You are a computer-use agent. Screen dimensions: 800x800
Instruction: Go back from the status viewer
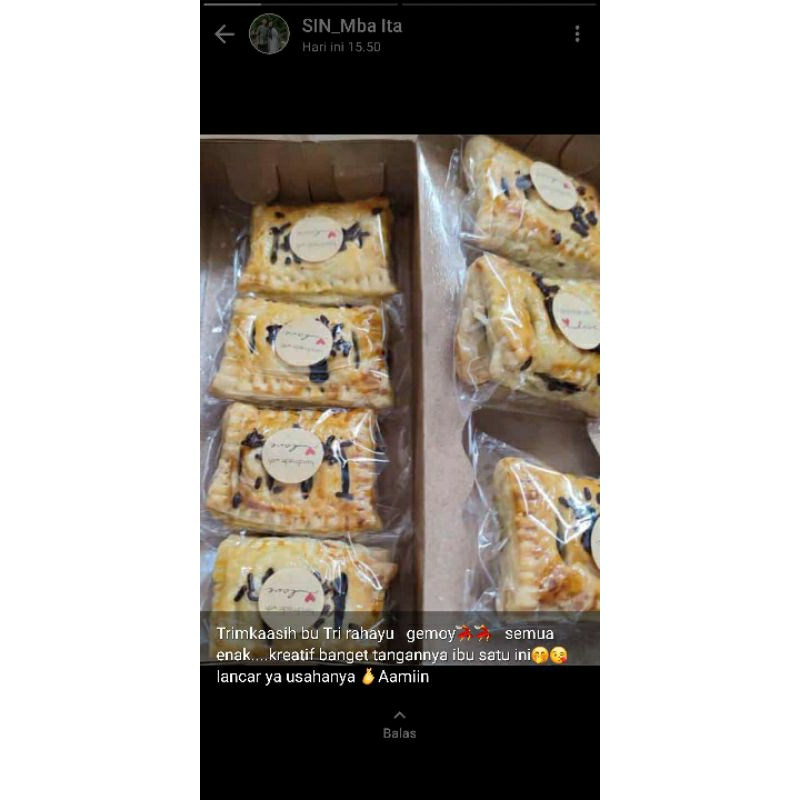(224, 35)
